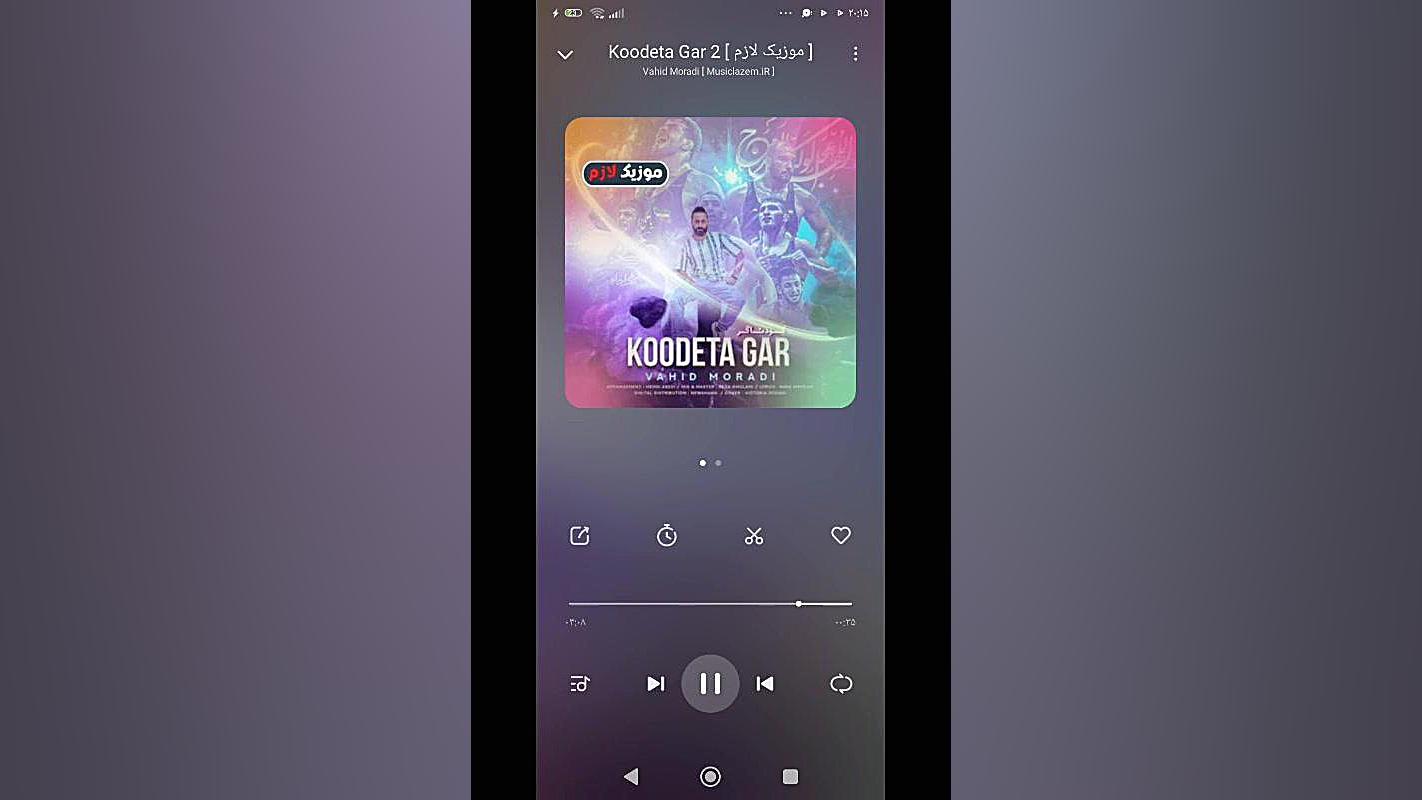The image size is (1422, 800).
Task: Tap the Koodeta Gar album artwork
Action: pos(710,262)
